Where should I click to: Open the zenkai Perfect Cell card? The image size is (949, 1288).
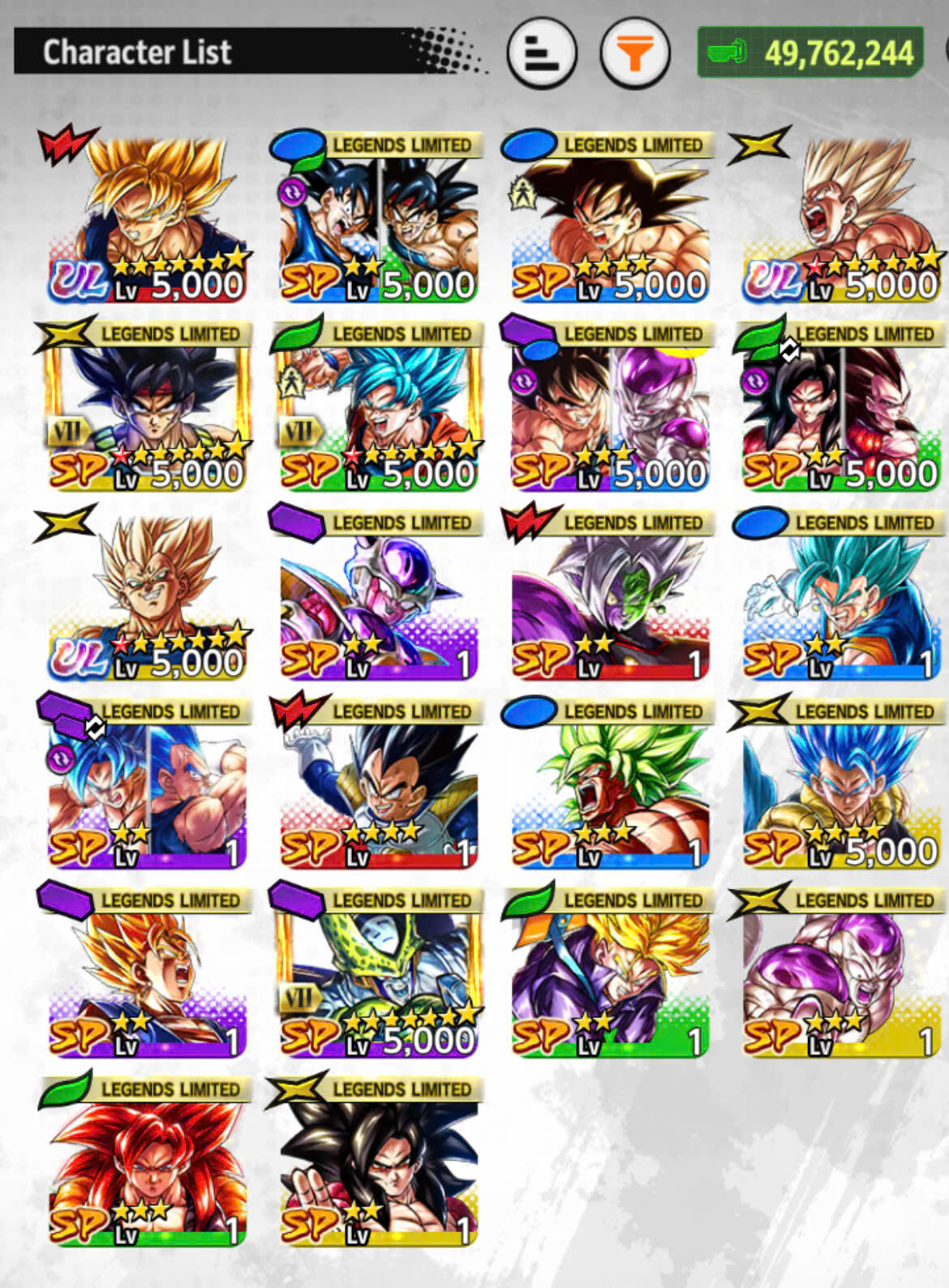[378, 973]
